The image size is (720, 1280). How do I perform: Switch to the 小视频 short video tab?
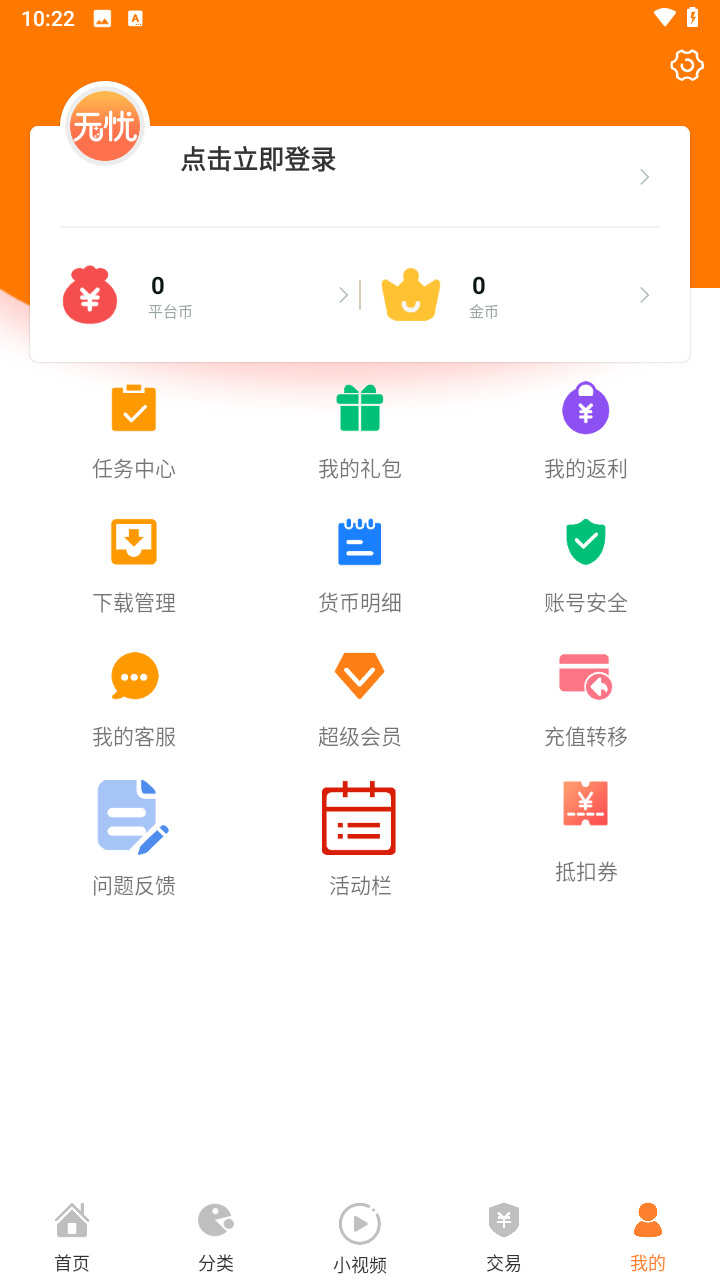point(359,1235)
